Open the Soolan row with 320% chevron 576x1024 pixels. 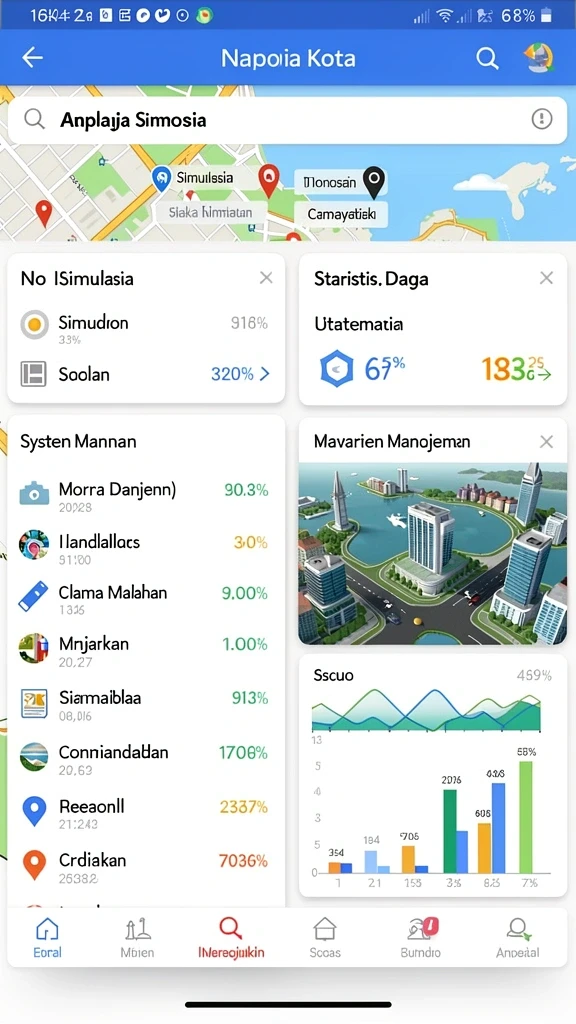click(146, 374)
